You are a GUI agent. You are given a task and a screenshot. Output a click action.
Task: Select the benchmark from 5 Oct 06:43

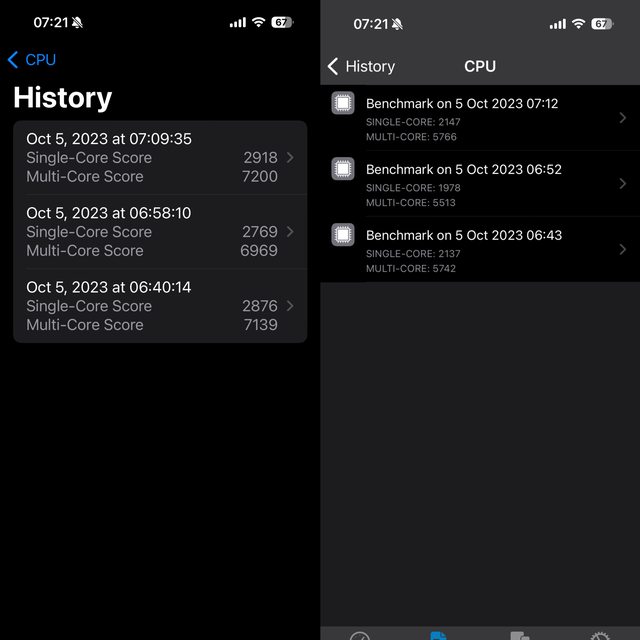(x=480, y=250)
